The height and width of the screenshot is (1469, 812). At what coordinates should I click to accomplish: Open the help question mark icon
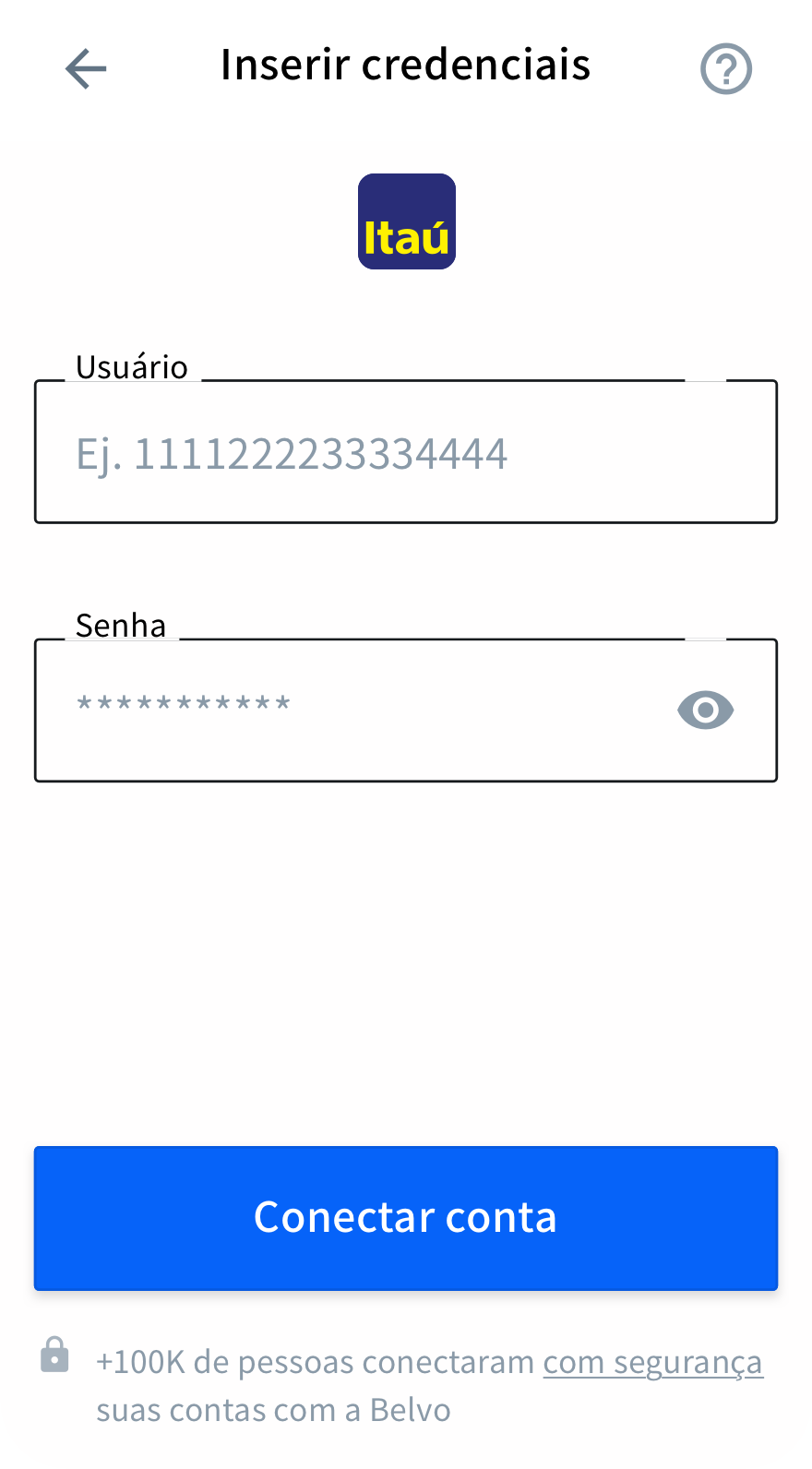[726, 68]
